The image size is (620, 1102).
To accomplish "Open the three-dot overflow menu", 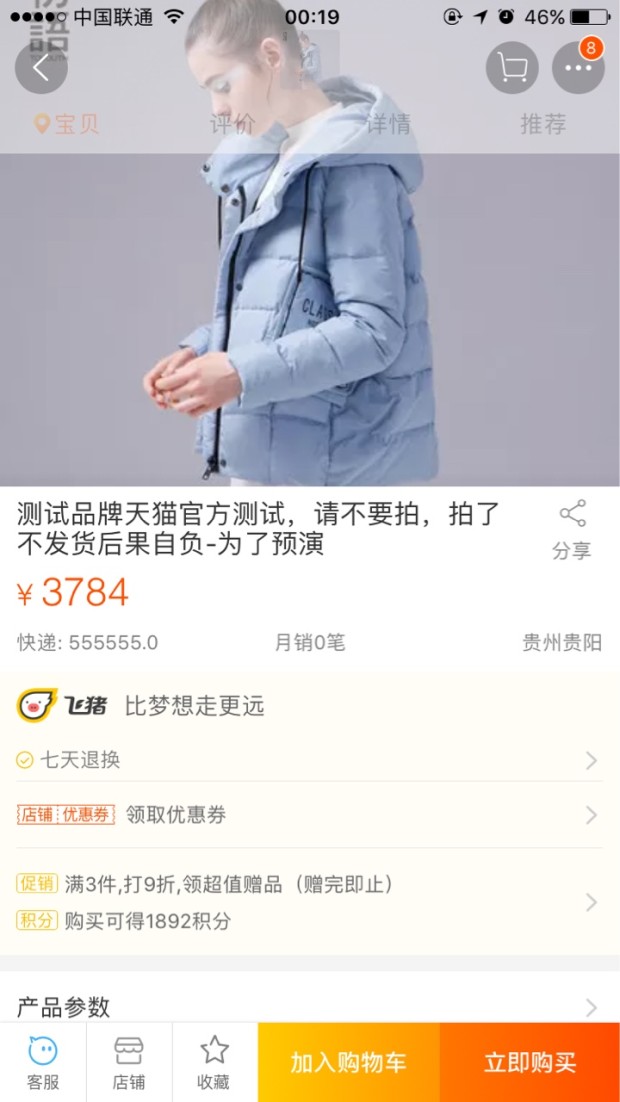I will 578,68.
